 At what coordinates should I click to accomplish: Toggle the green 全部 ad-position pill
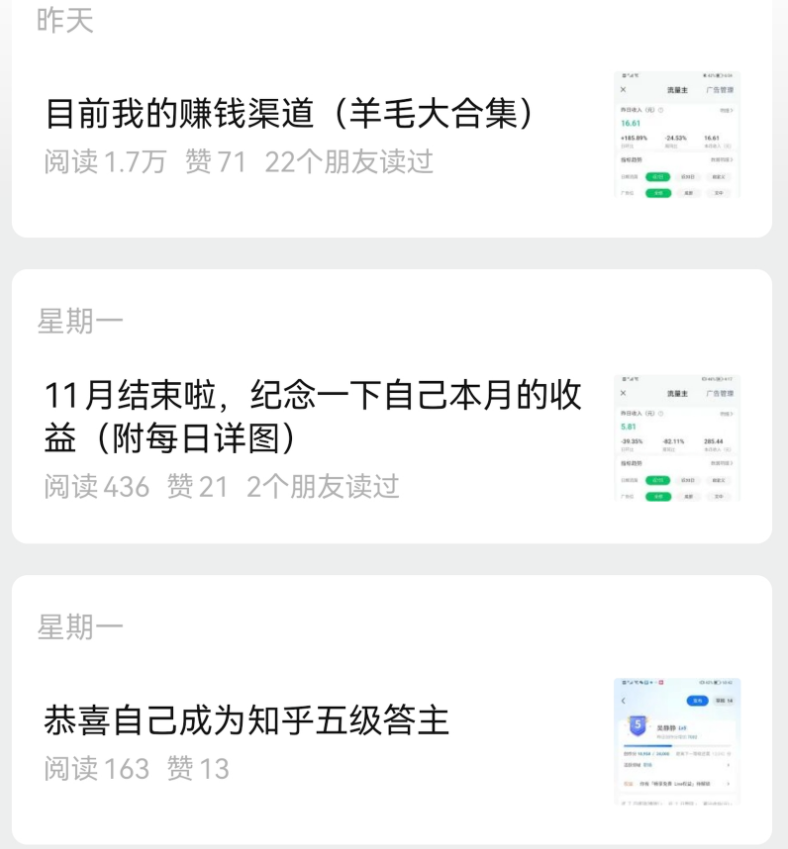[658, 192]
